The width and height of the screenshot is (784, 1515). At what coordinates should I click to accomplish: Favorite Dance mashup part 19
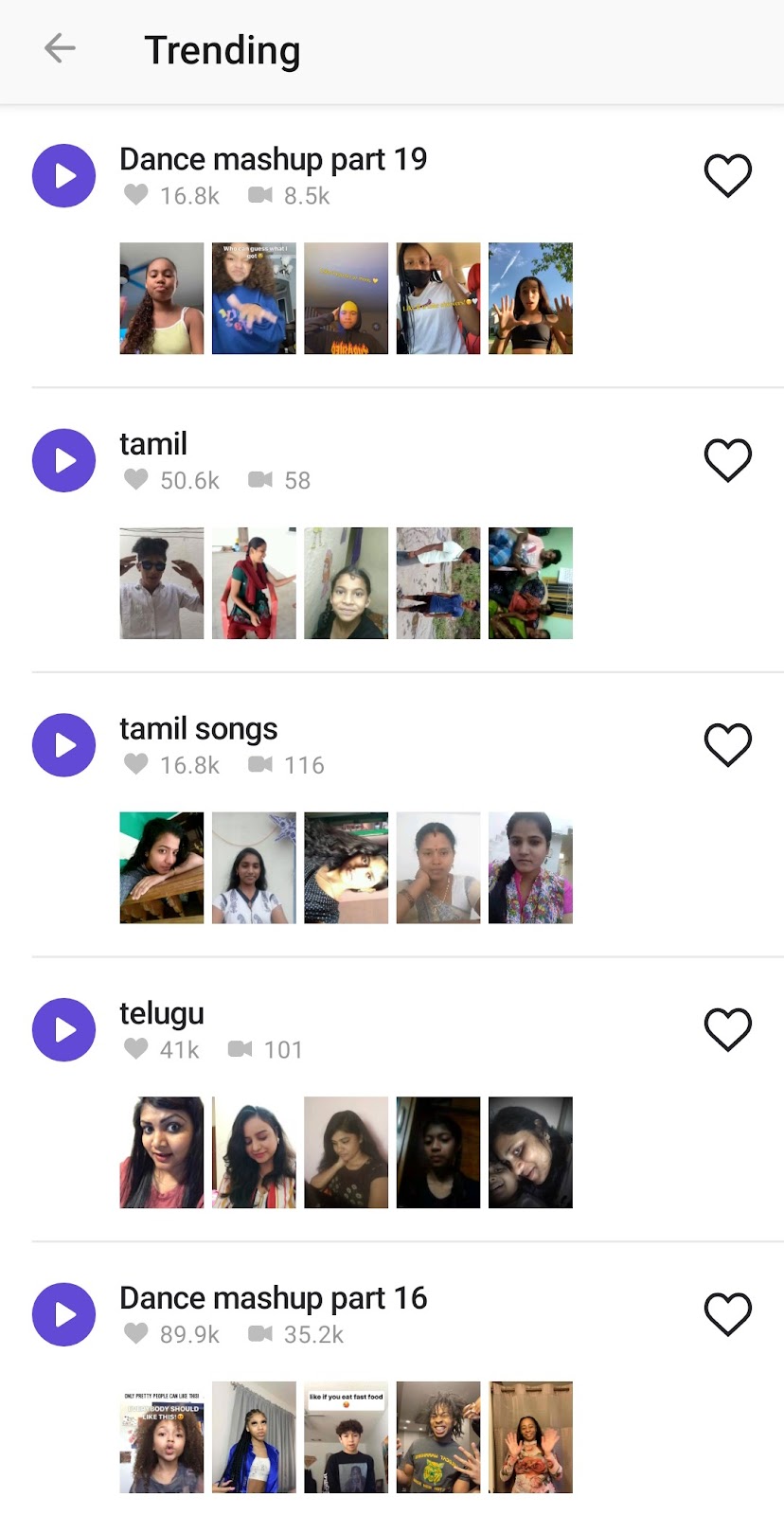[727, 175]
